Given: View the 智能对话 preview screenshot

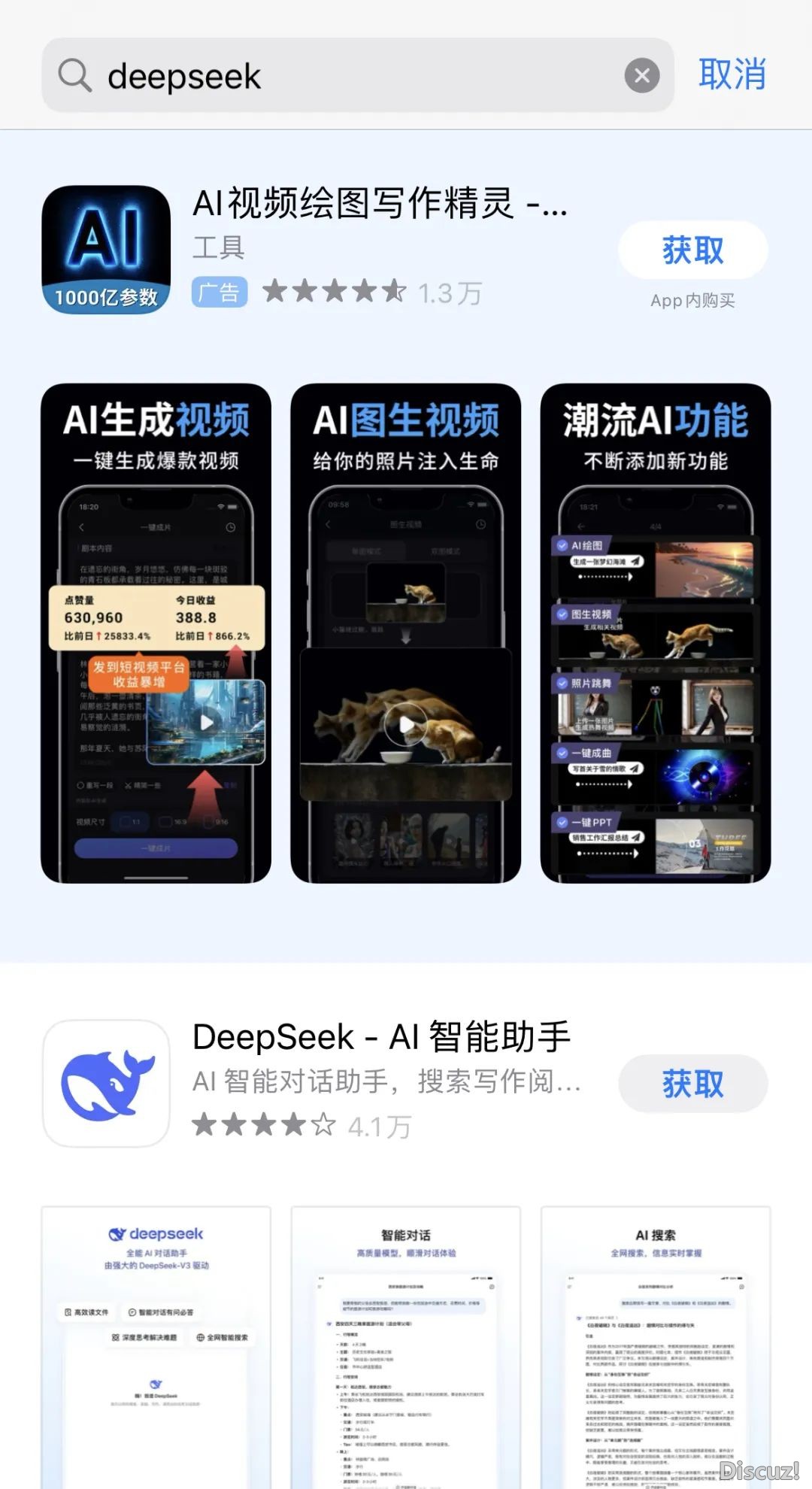Looking at the screenshot, I should 405,1346.
